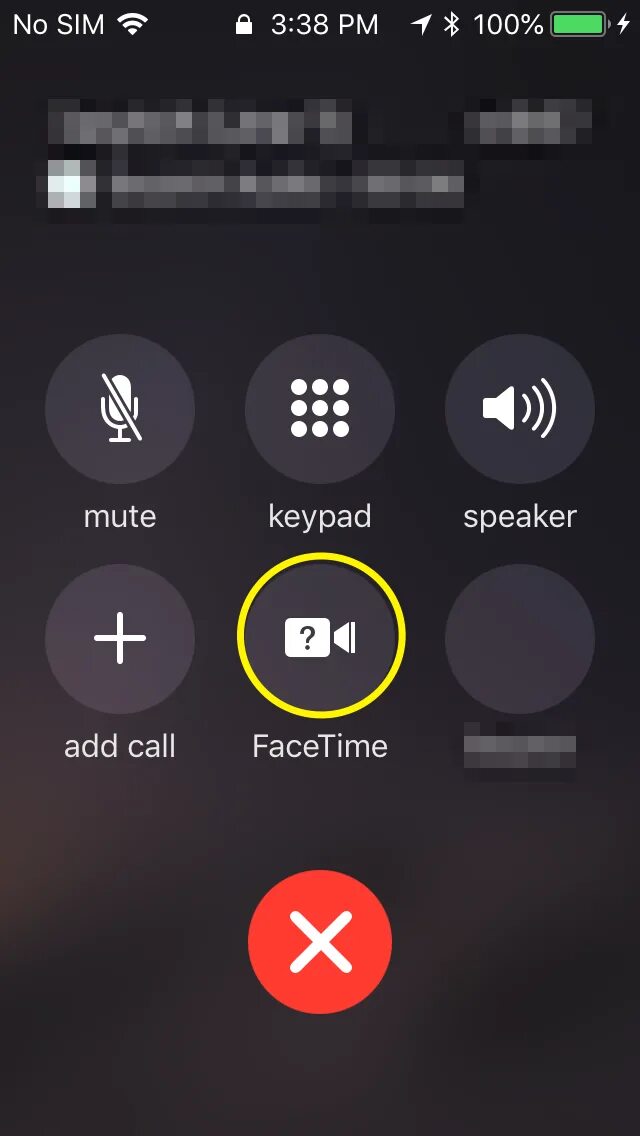The width and height of the screenshot is (640, 1136).
Task: Switch to a FaceTime video call
Action: click(320, 638)
